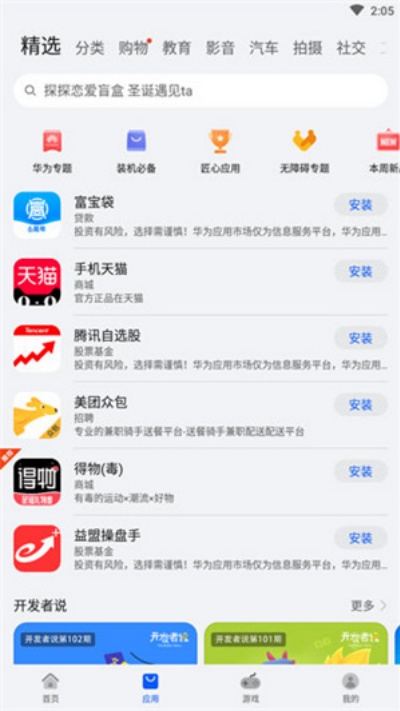The image size is (400, 711).
Task: Open the 美团众包 app details row
Action: [200, 415]
